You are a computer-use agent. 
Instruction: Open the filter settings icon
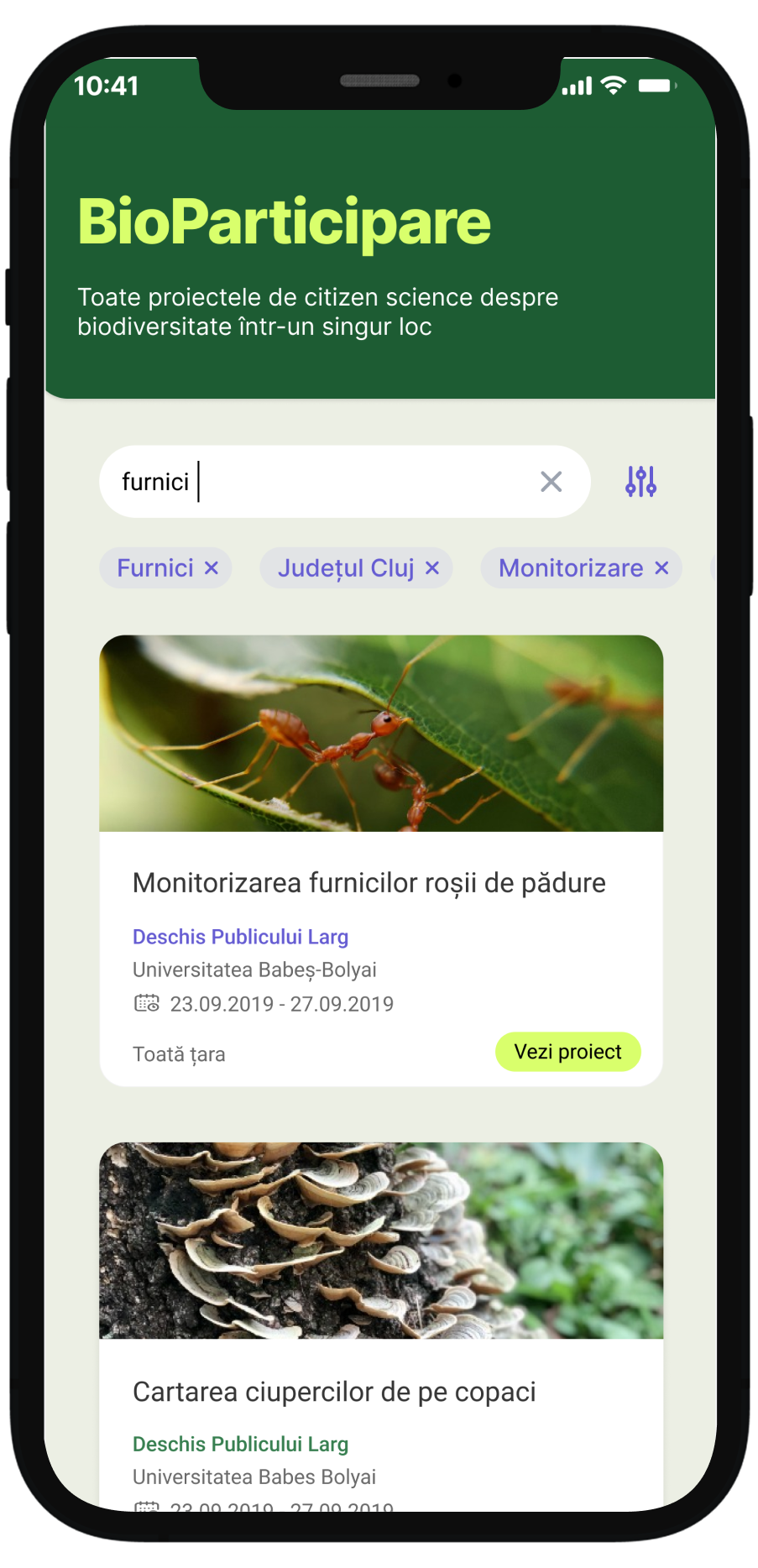(640, 482)
